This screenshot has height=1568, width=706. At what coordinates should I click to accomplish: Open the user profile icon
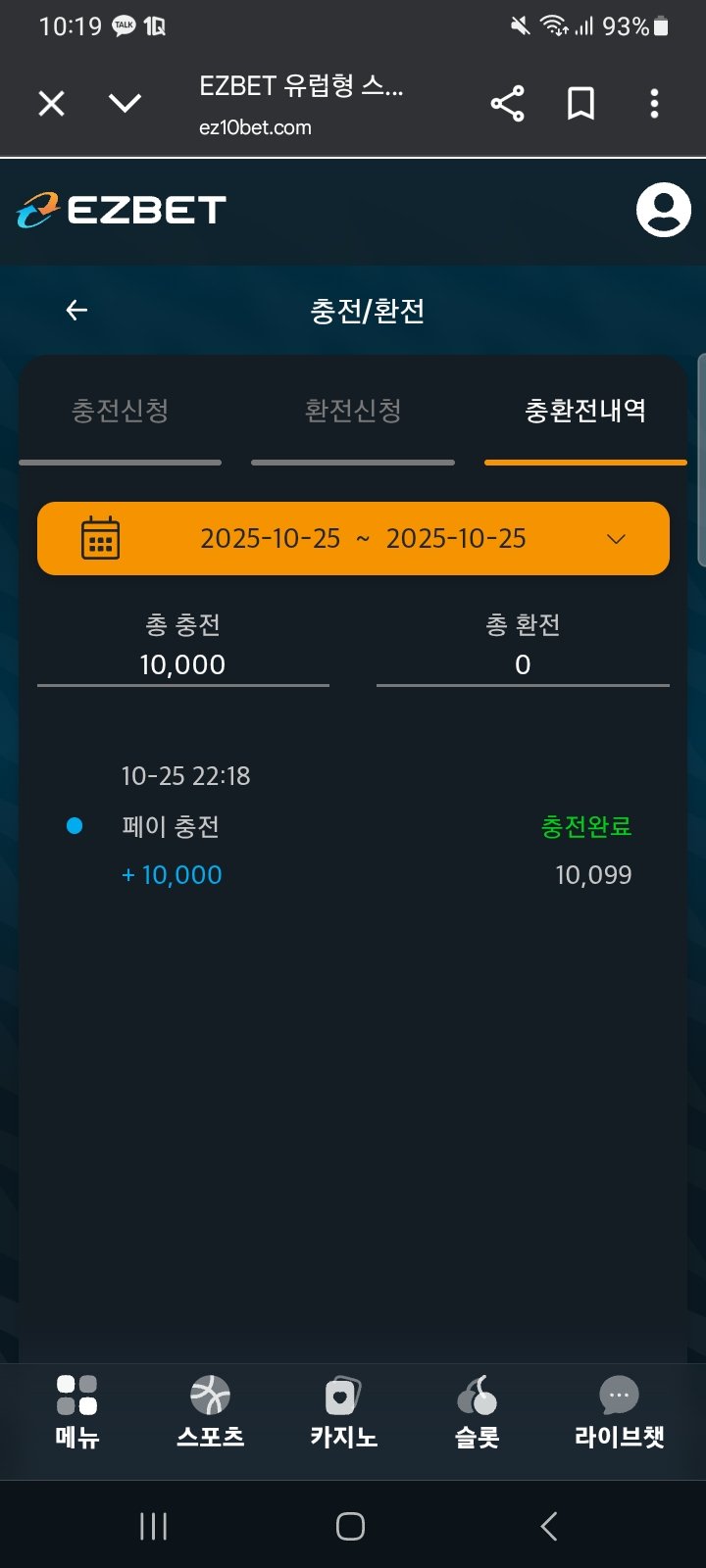[663, 210]
